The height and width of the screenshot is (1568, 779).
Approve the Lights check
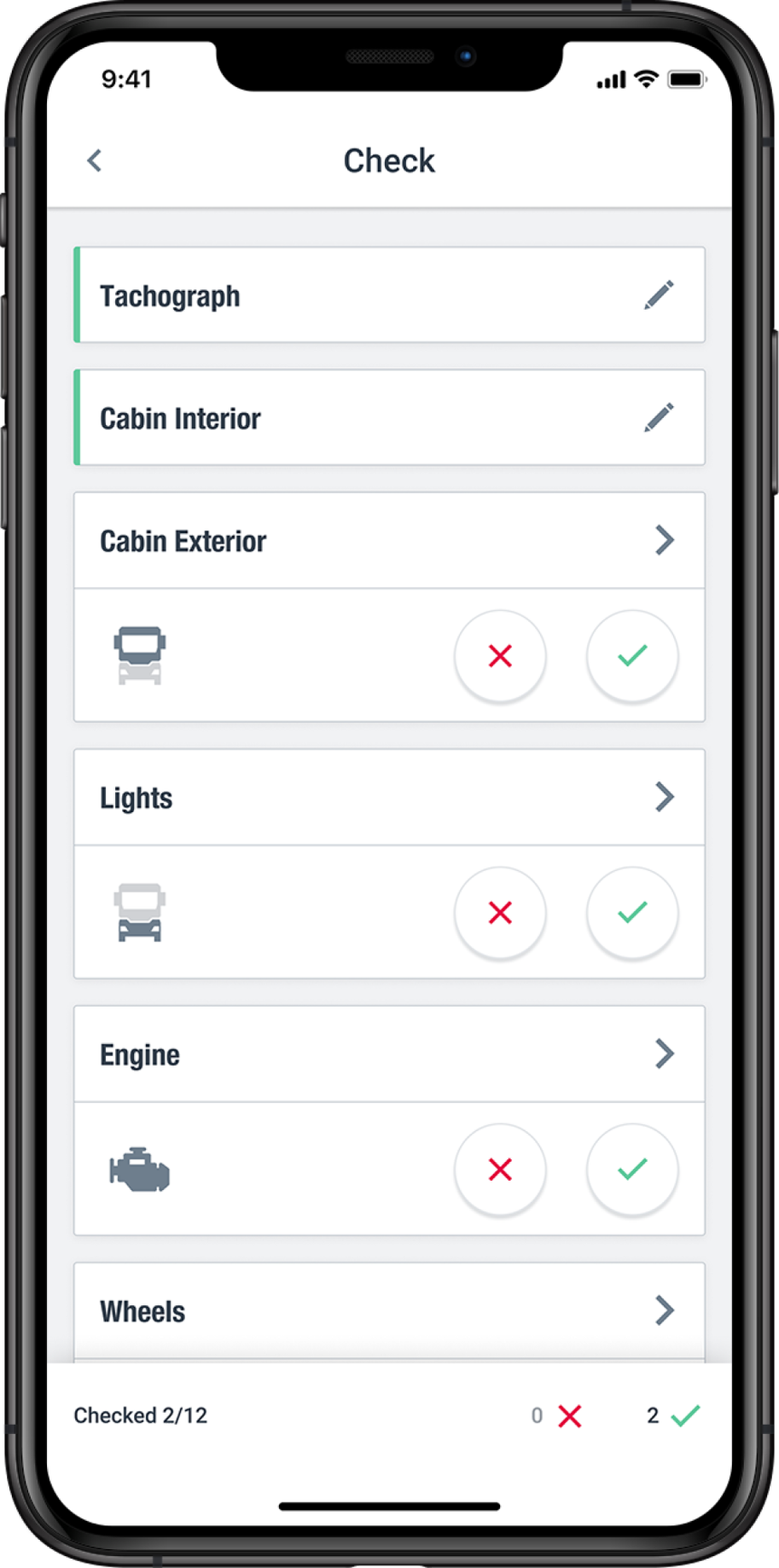(x=632, y=912)
